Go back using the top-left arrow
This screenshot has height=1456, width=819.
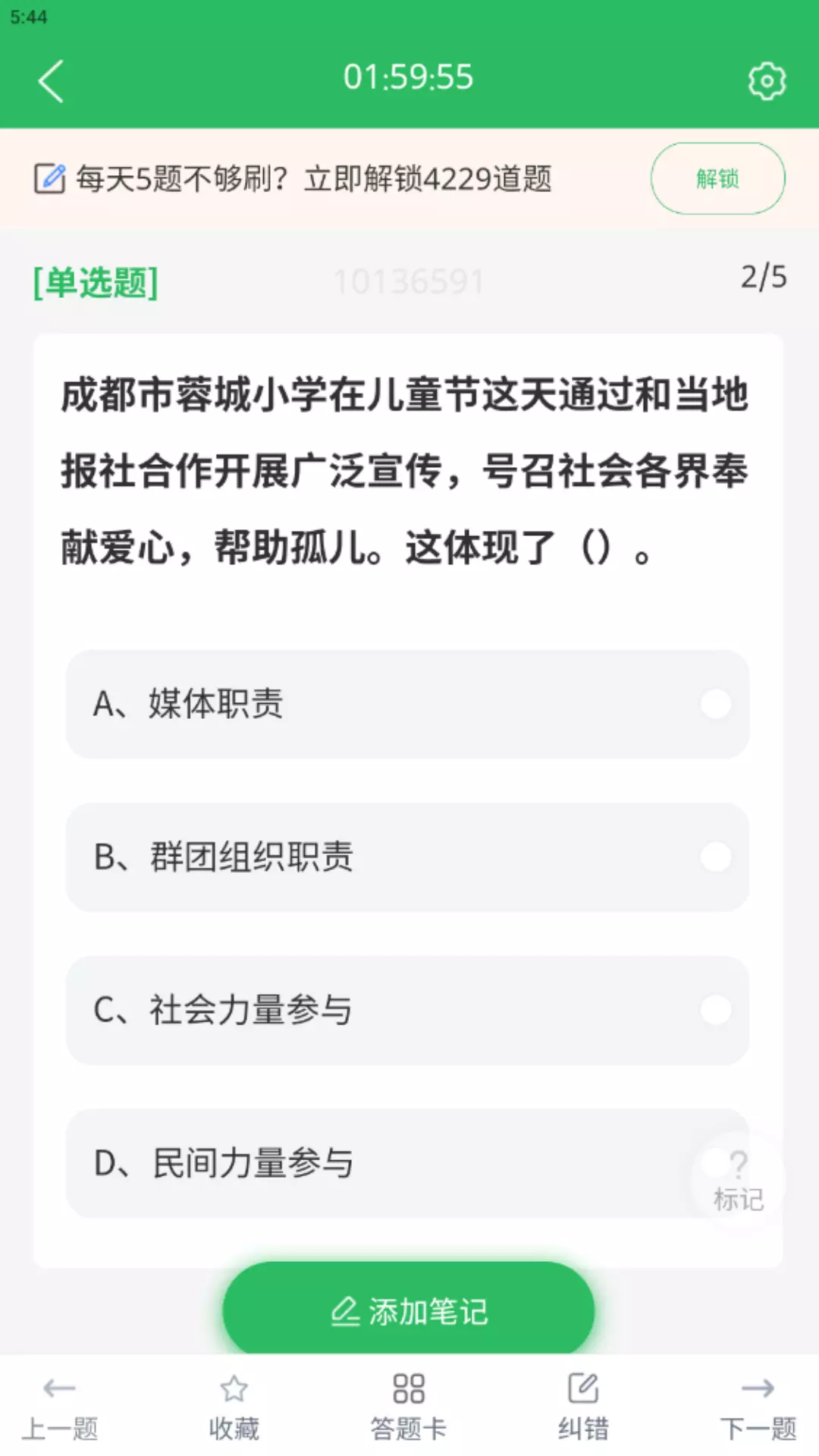tap(51, 80)
